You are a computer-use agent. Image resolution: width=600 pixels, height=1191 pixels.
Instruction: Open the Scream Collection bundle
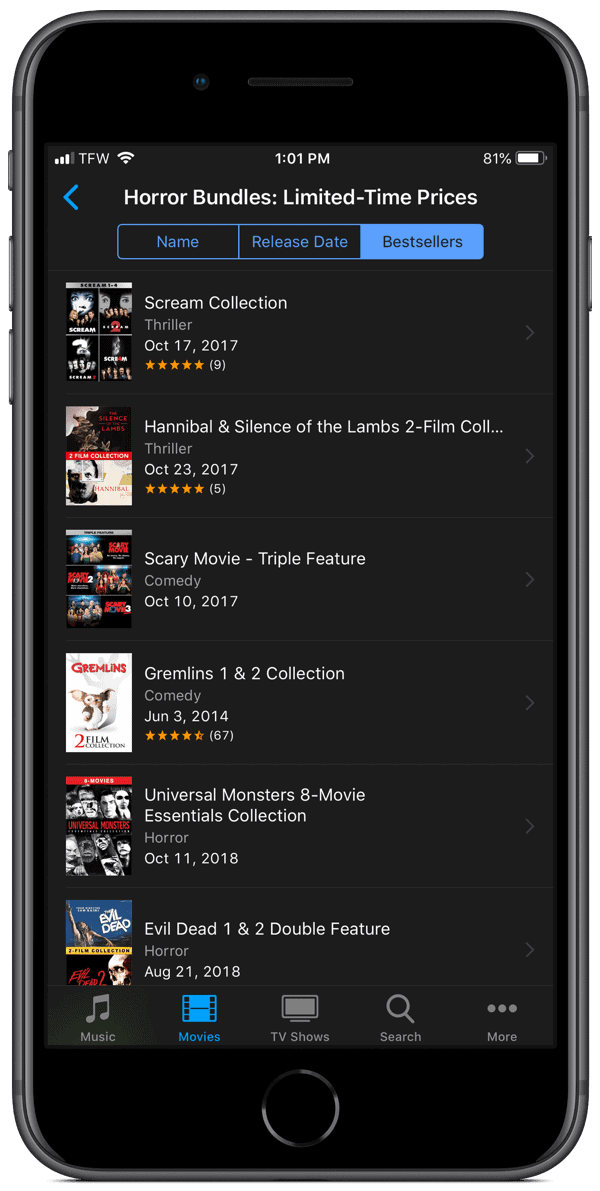(301, 332)
